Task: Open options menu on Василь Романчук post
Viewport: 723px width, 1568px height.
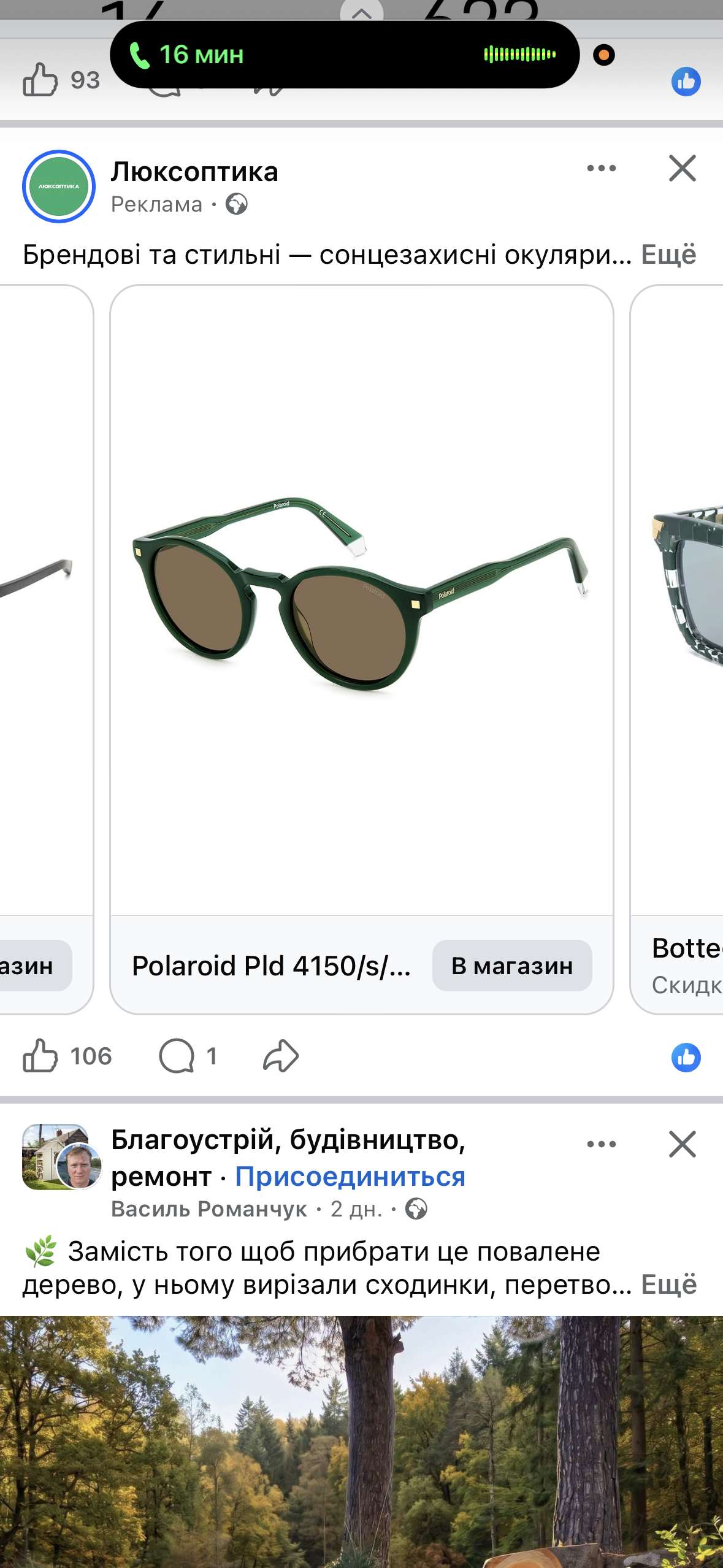Action: coord(601,1144)
